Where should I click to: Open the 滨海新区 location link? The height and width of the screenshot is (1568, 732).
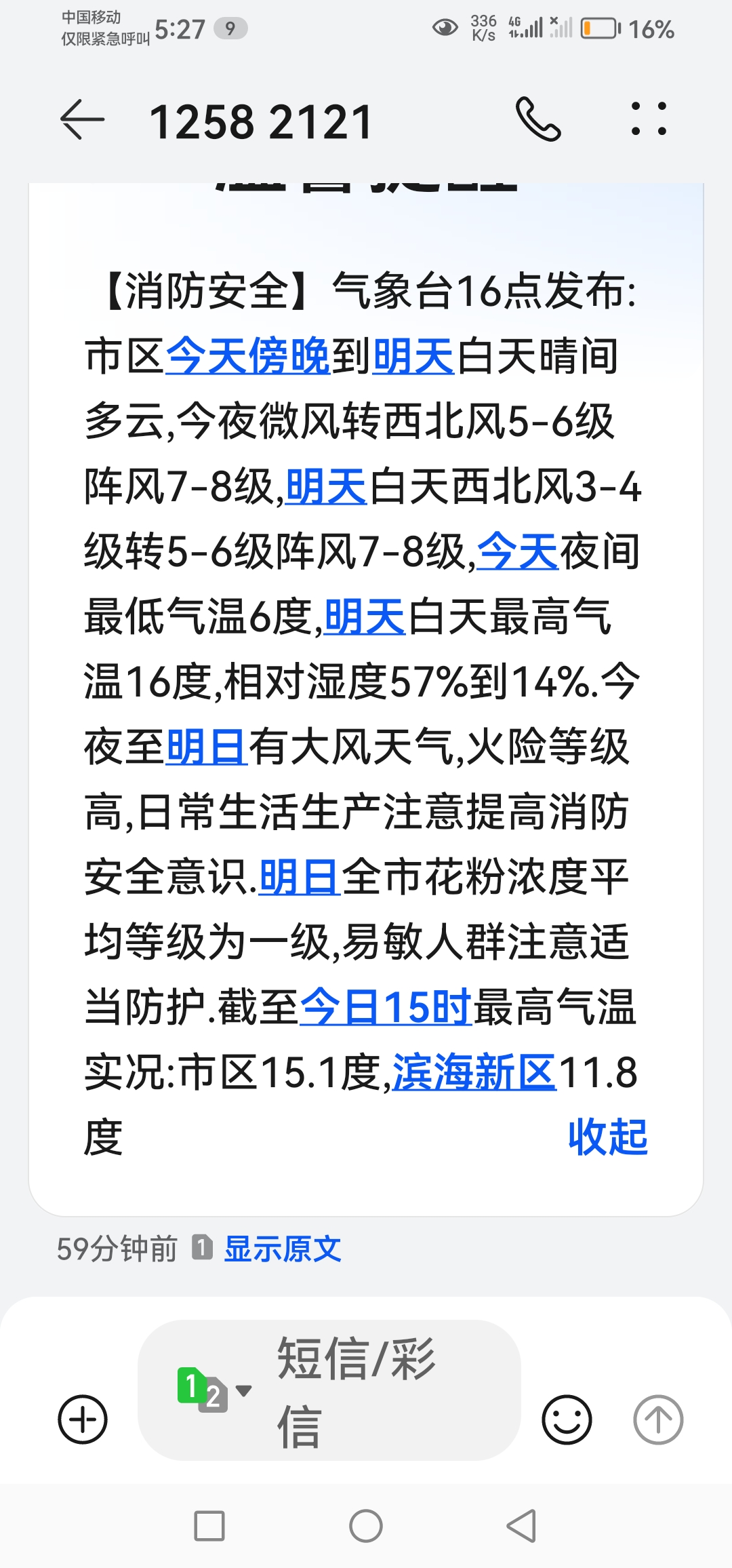click(x=474, y=1072)
